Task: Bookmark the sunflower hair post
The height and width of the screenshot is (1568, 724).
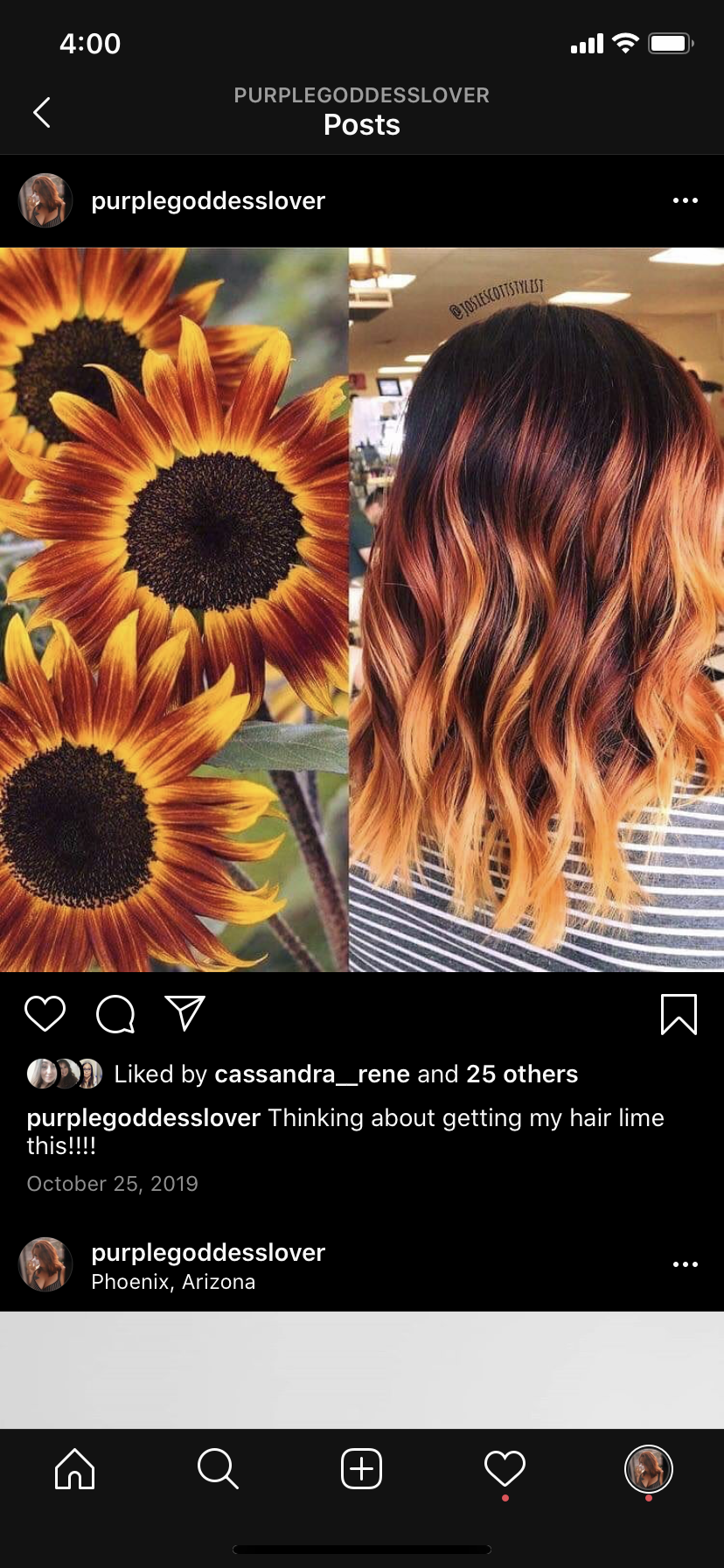Action: pos(679,1014)
